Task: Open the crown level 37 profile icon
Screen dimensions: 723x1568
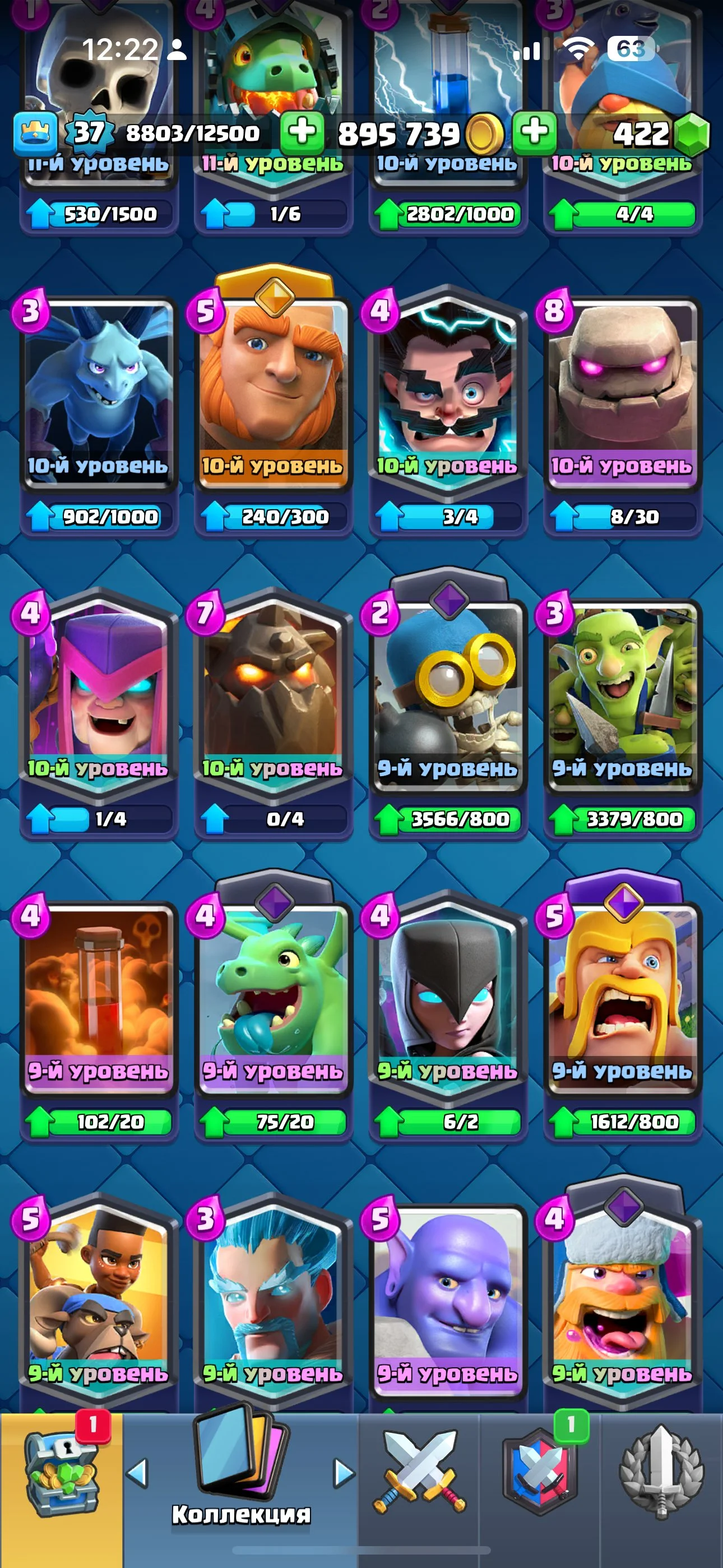Action: click(x=35, y=133)
